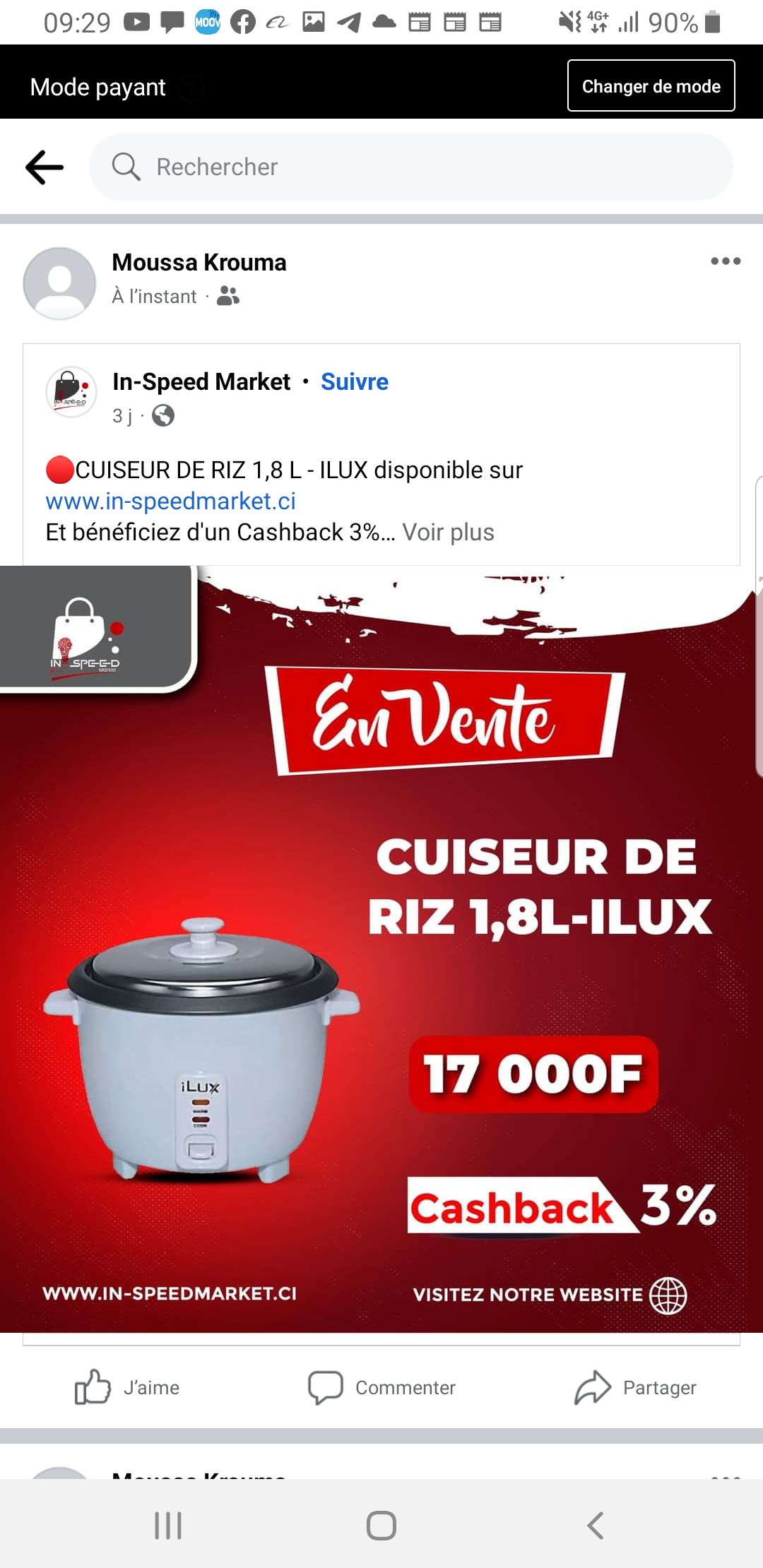Open Moussa Krouma's profile
The image size is (763, 1568).
coord(199,263)
